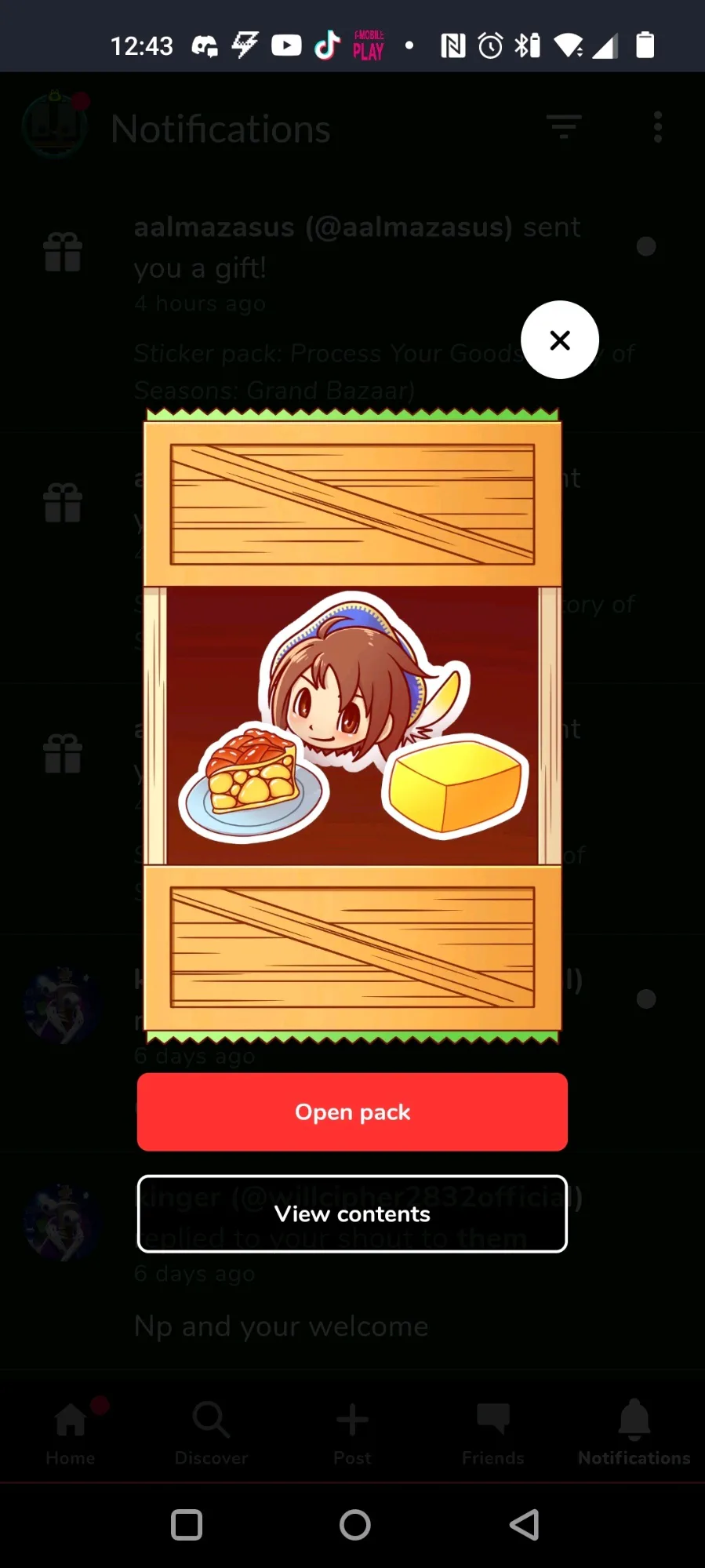Viewport: 705px width, 1568px height.
Task: View contents of the sticker pack
Action: click(x=352, y=1213)
